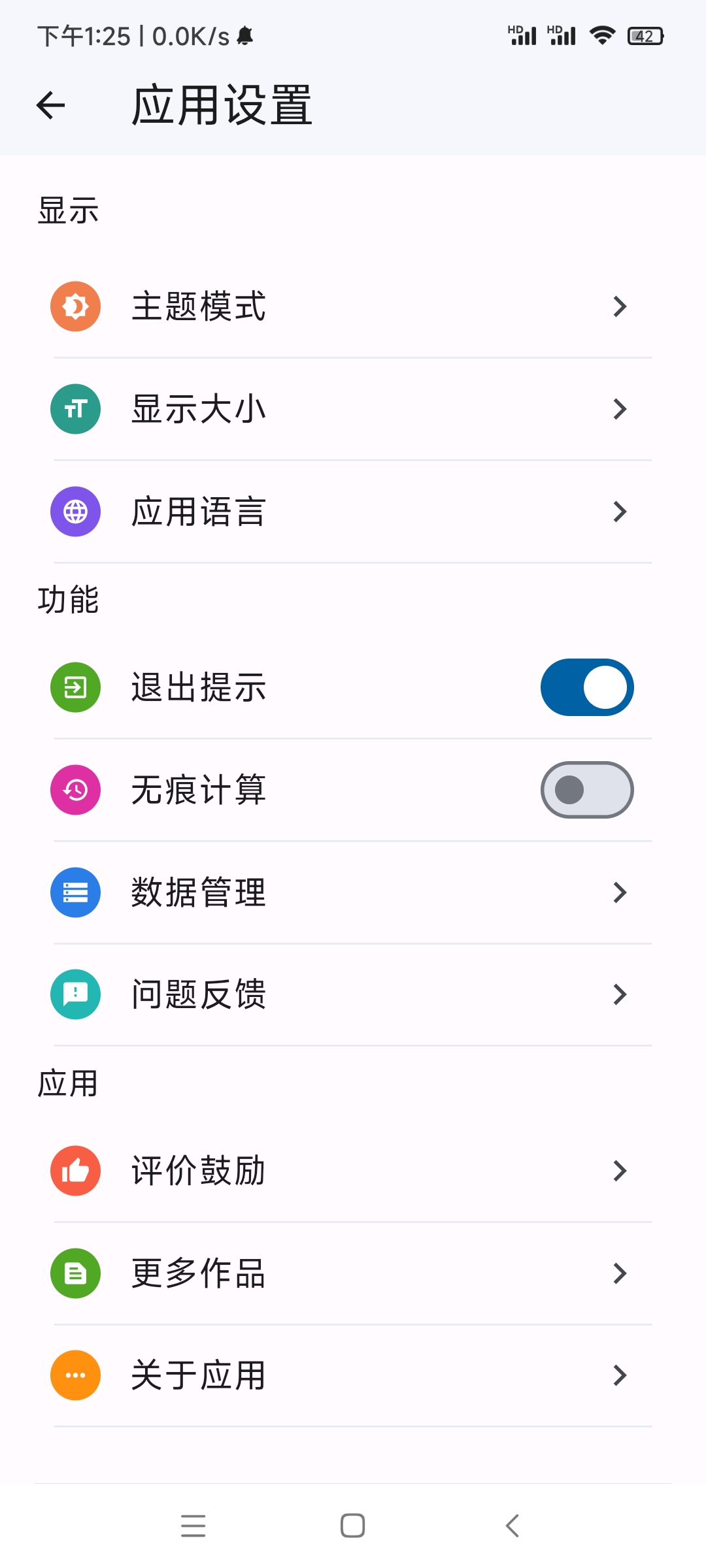Viewport: 706px width, 1568px height.
Task: Tap the system home button
Action: [353, 1526]
